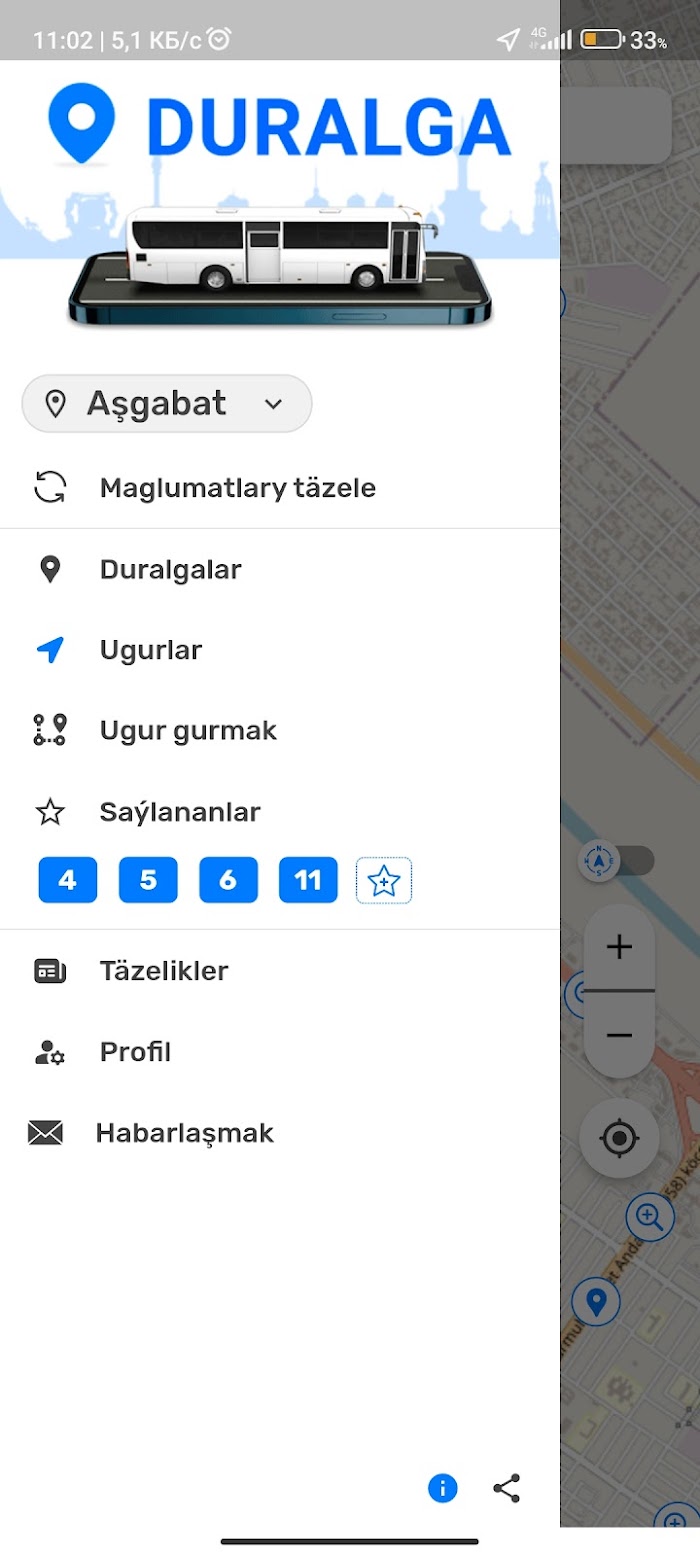
Task: Select favorite route 6
Action: point(228,880)
